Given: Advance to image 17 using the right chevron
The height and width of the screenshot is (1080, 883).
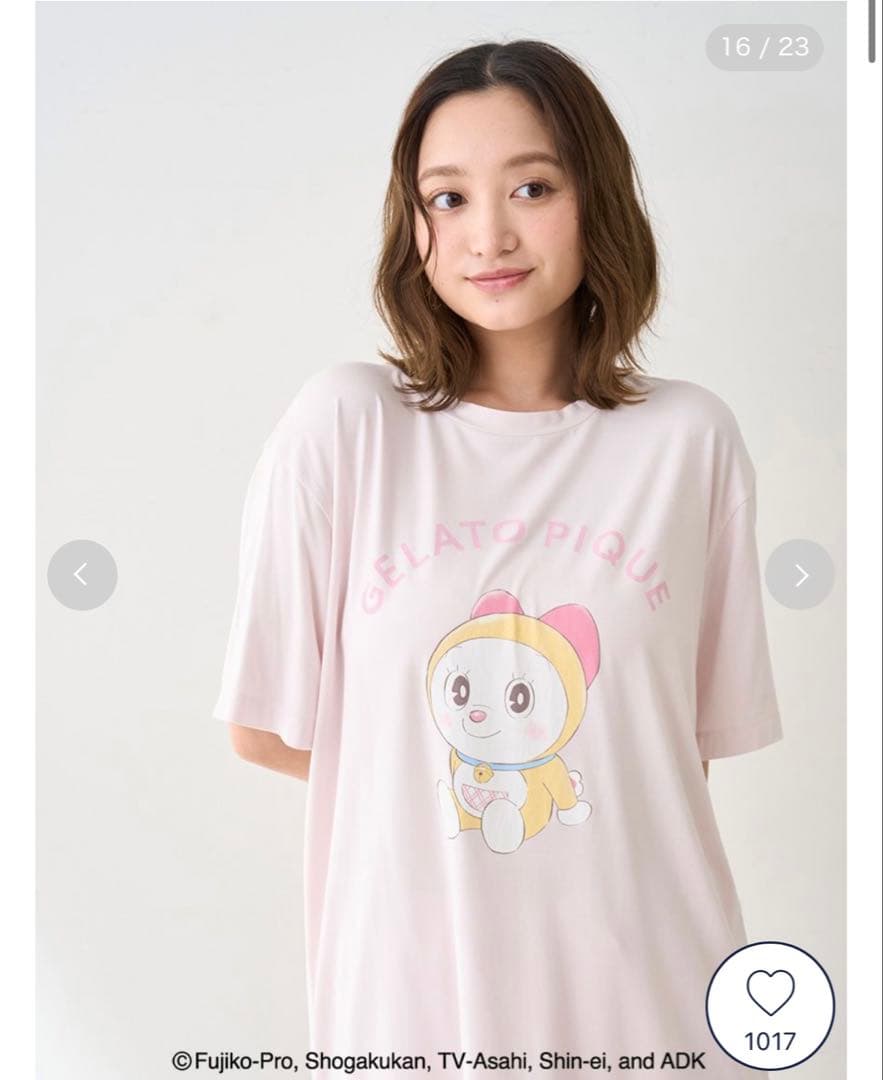Looking at the screenshot, I should [799, 574].
